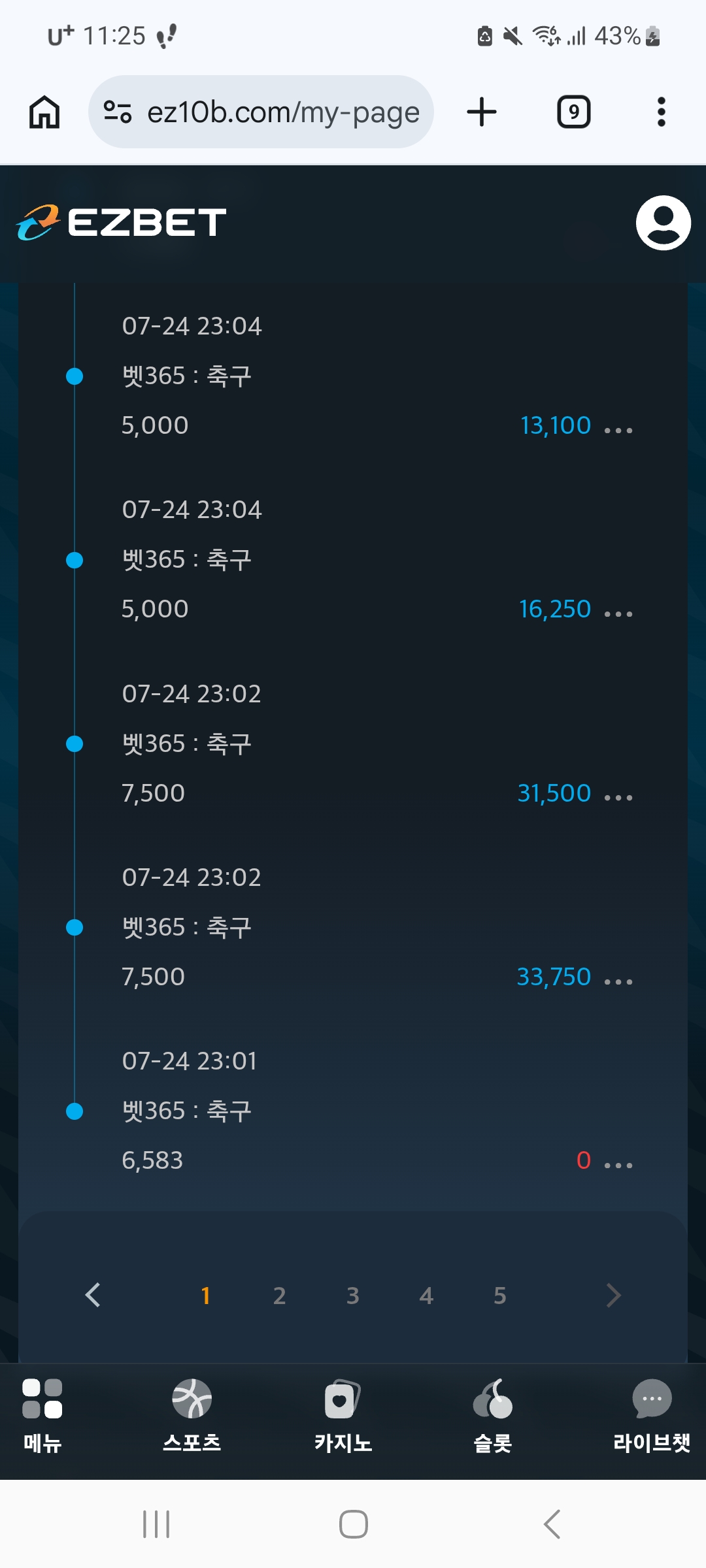The height and width of the screenshot is (1568, 706).
Task: Open the profile avatar icon
Action: [x=663, y=223]
